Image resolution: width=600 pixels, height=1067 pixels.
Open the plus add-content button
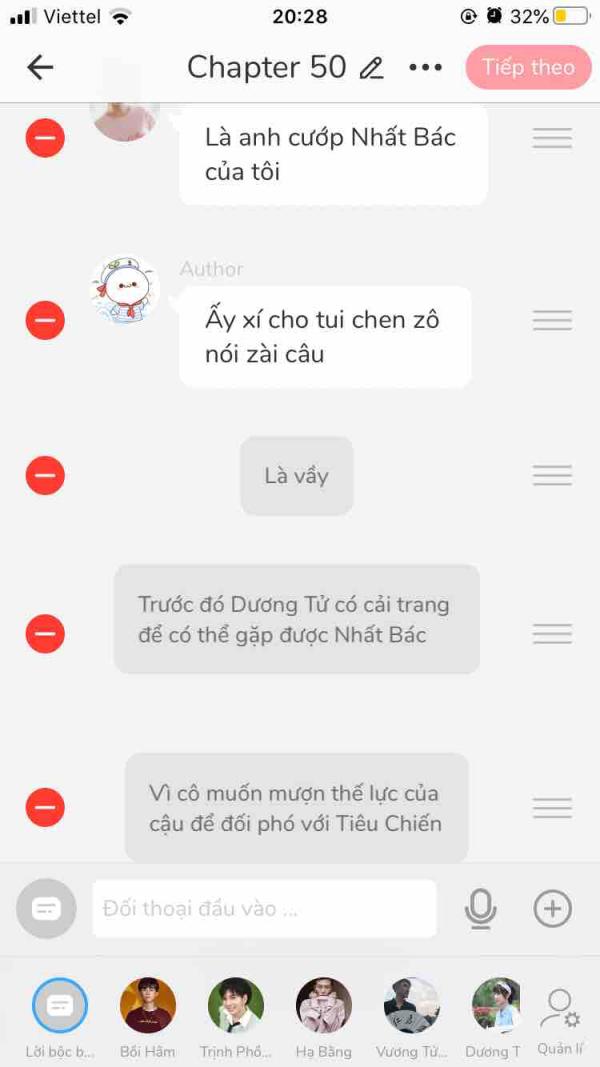552,908
